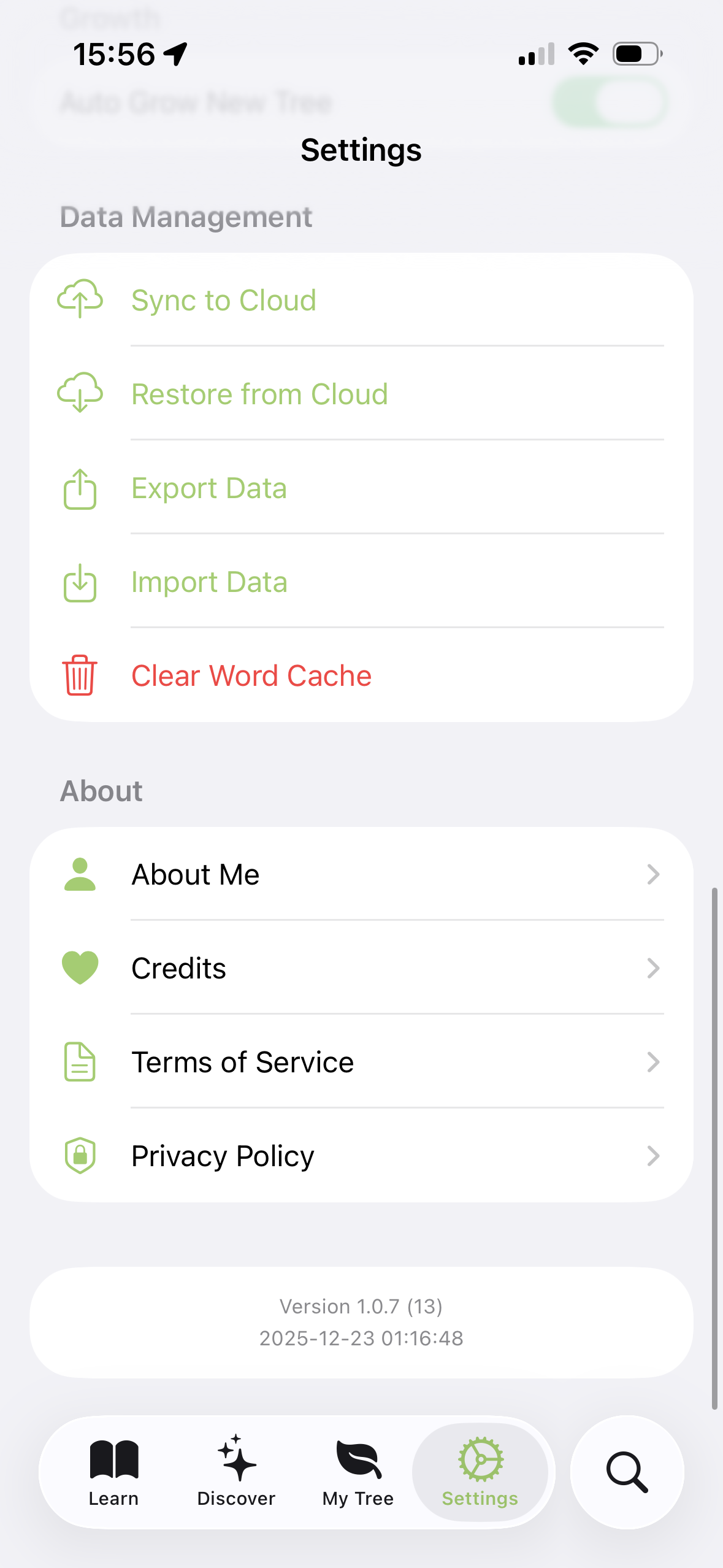The width and height of the screenshot is (723, 1568).
Task: Read the Privacy Policy
Action: click(x=362, y=1156)
